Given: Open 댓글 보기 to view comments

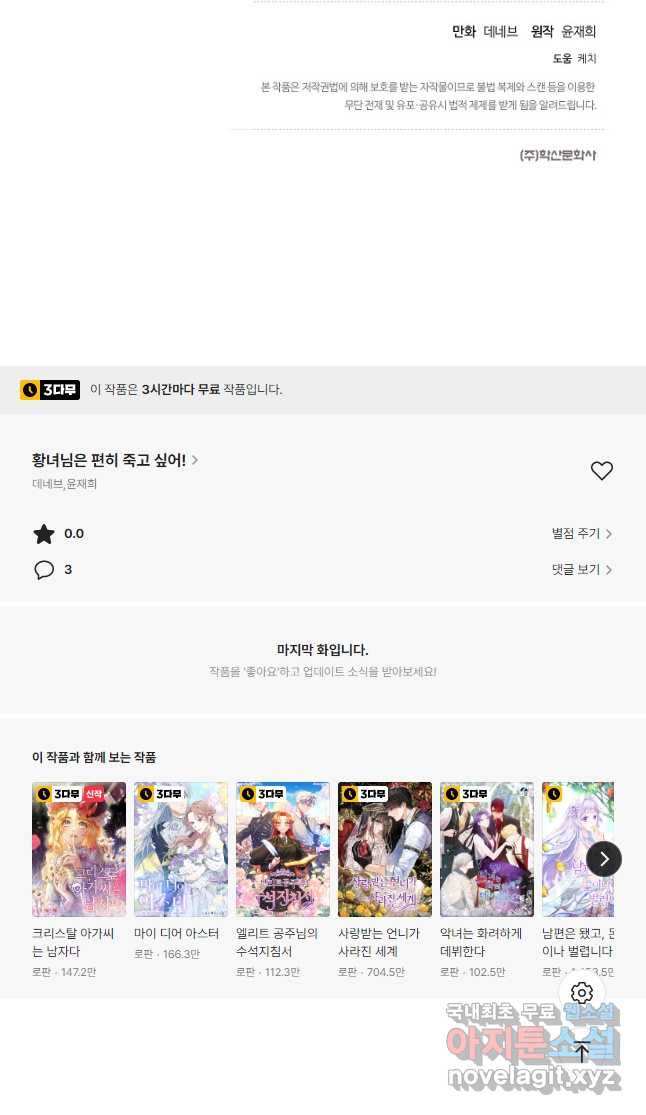Looking at the screenshot, I should click(x=581, y=570).
